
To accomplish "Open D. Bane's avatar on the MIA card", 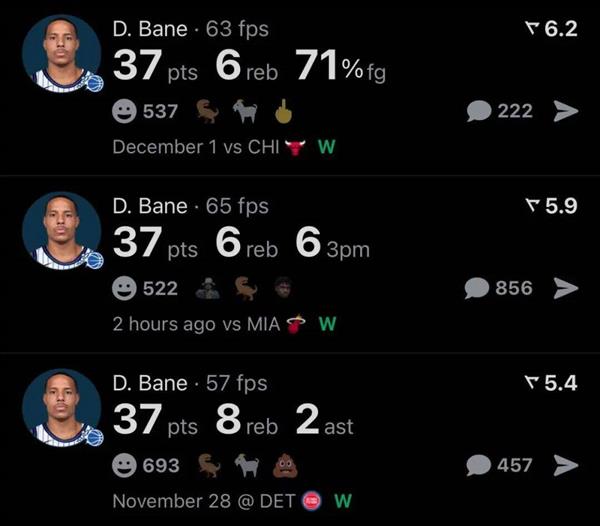I will point(62,231).
